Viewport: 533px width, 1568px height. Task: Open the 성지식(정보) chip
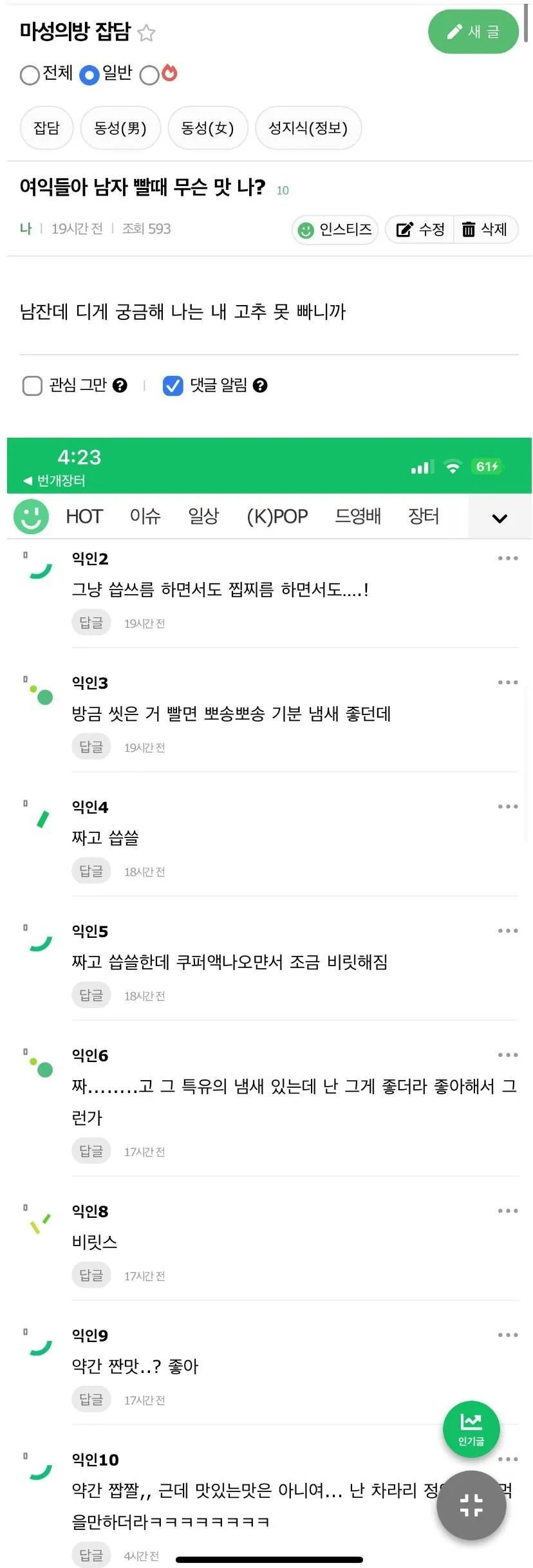tap(308, 128)
